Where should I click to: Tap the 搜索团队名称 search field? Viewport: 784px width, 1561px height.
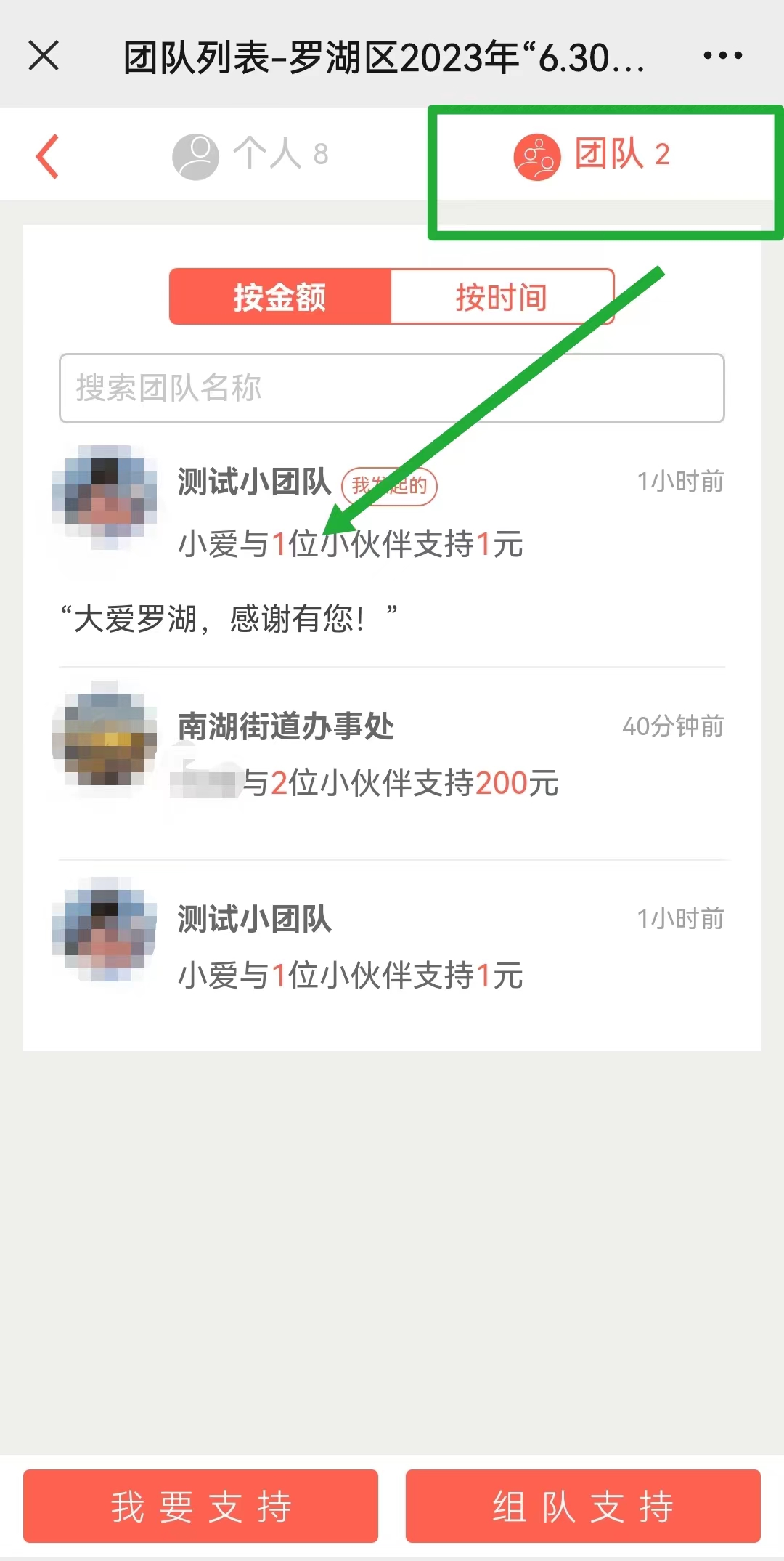[392, 388]
